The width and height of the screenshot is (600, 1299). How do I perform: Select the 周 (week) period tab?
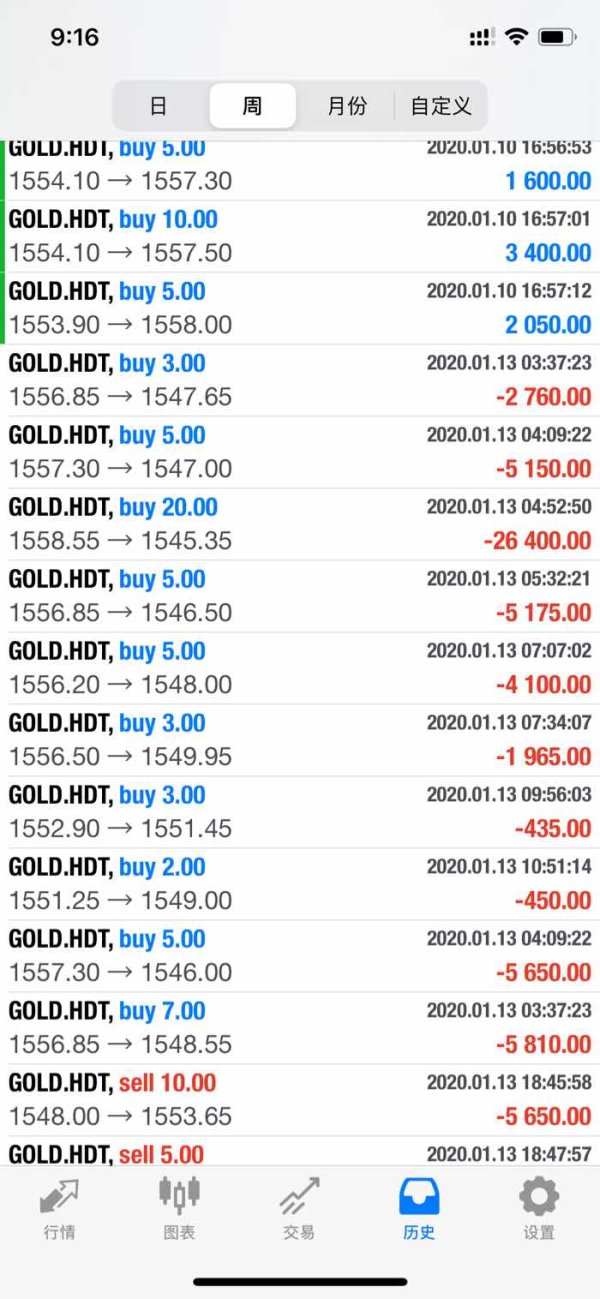coord(253,106)
